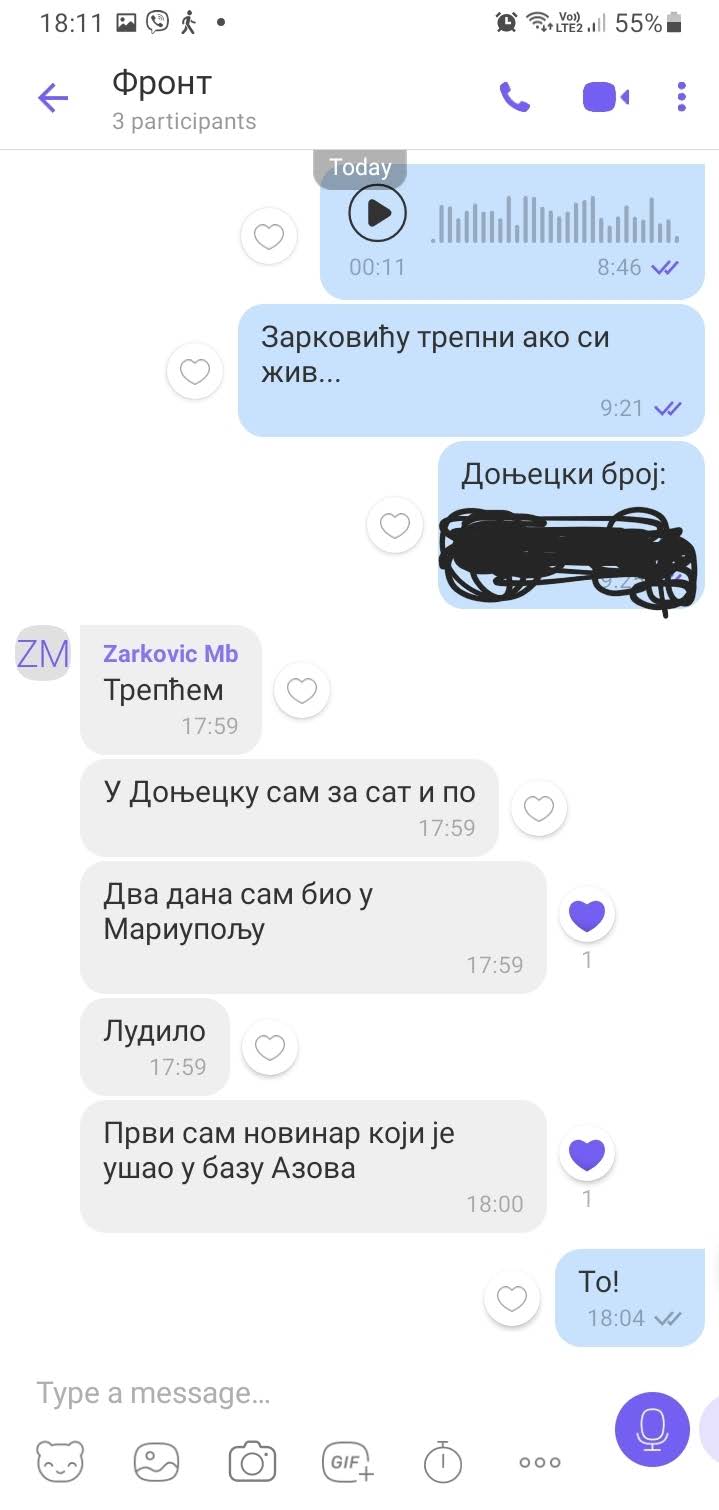719x1510 pixels.
Task: Like the voice message sent at 8:46
Action: pos(269,237)
